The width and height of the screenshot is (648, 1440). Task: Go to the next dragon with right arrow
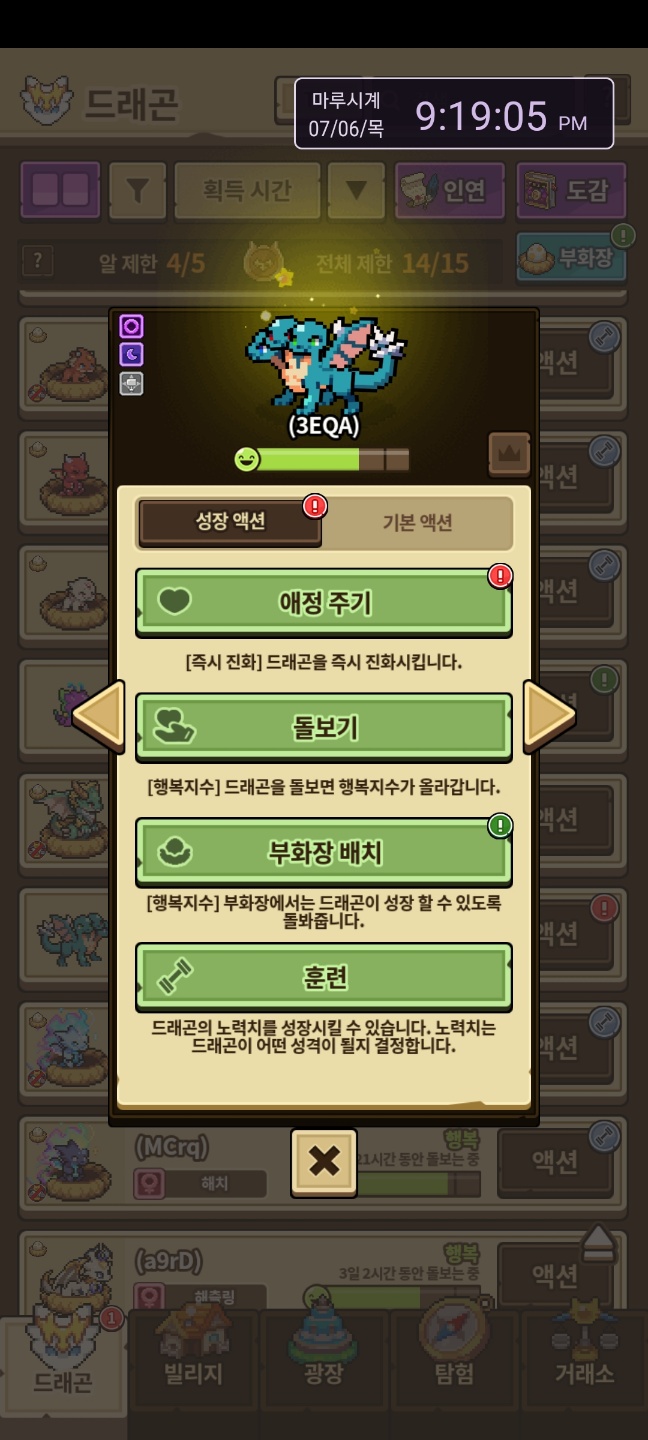pyautogui.click(x=549, y=715)
